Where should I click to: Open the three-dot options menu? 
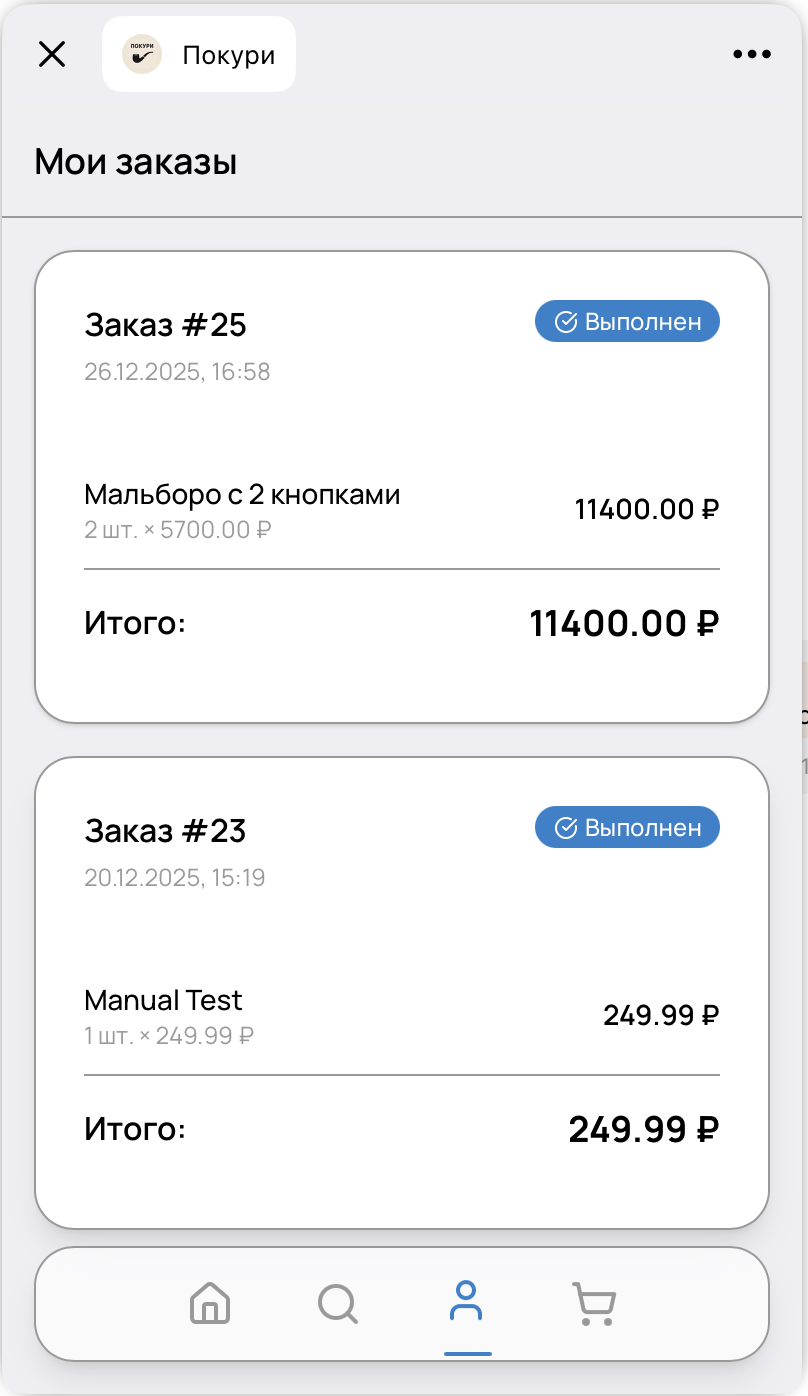point(751,54)
